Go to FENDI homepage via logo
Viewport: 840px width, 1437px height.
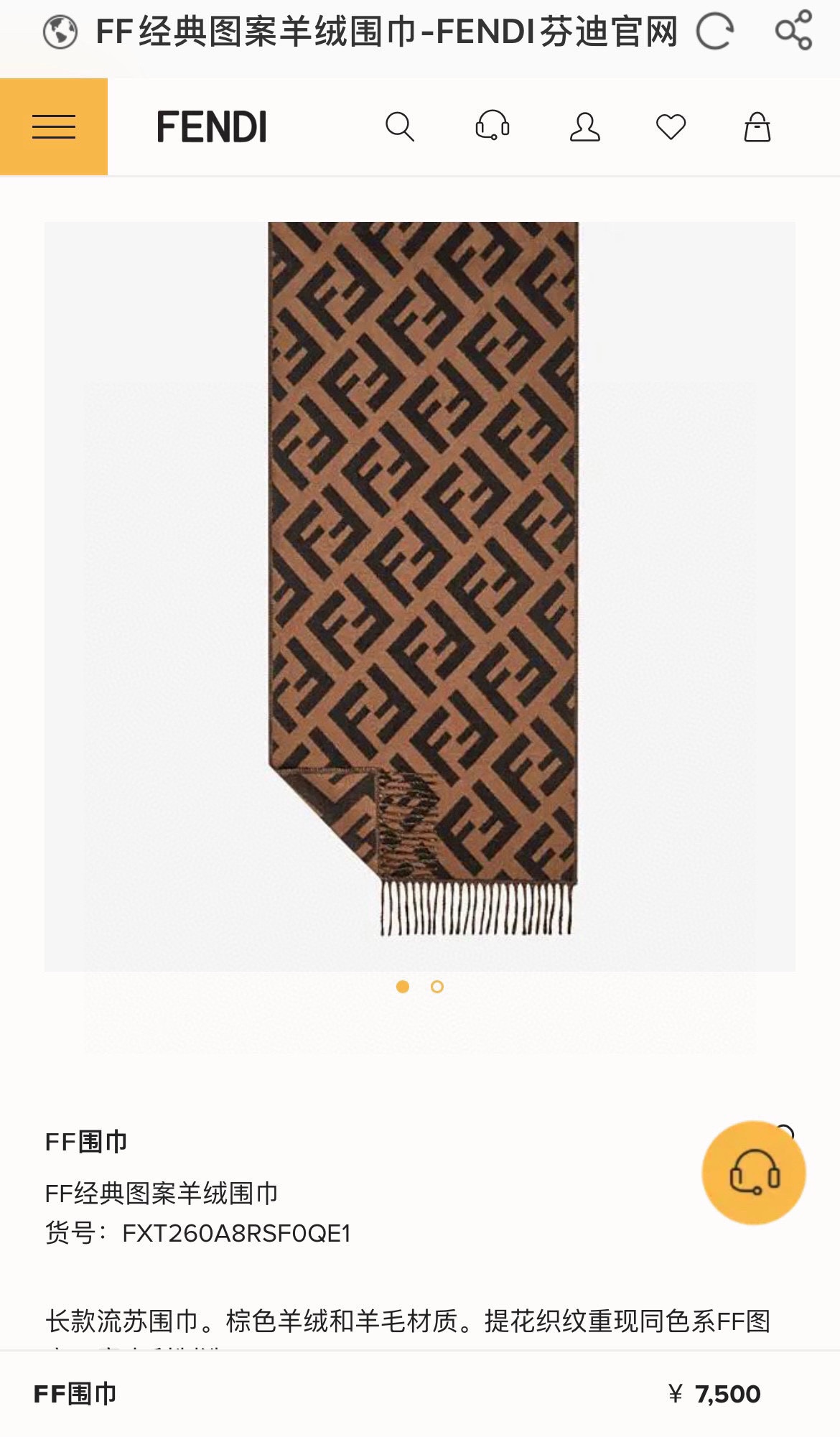[x=212, y=127]
